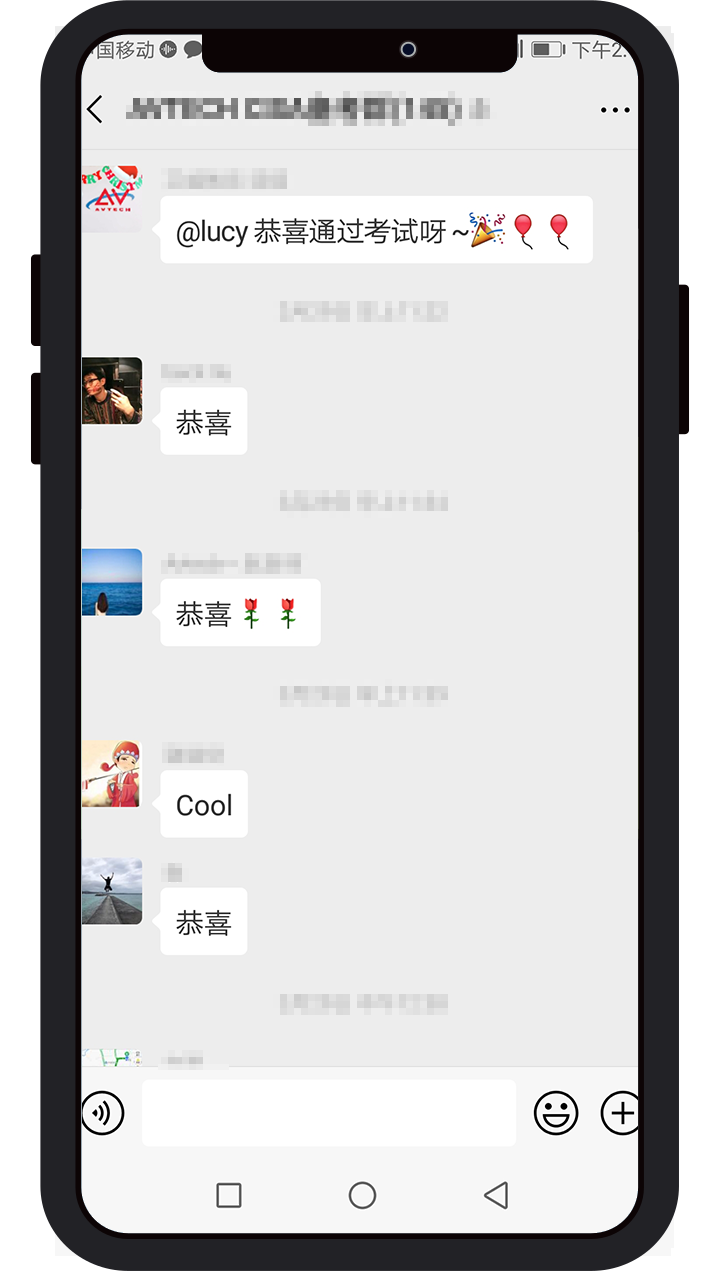This screenshot has height=1280, width=720.
Task: Open profile of the cartoon avatar who said Cool
Action: click(112, 774)
